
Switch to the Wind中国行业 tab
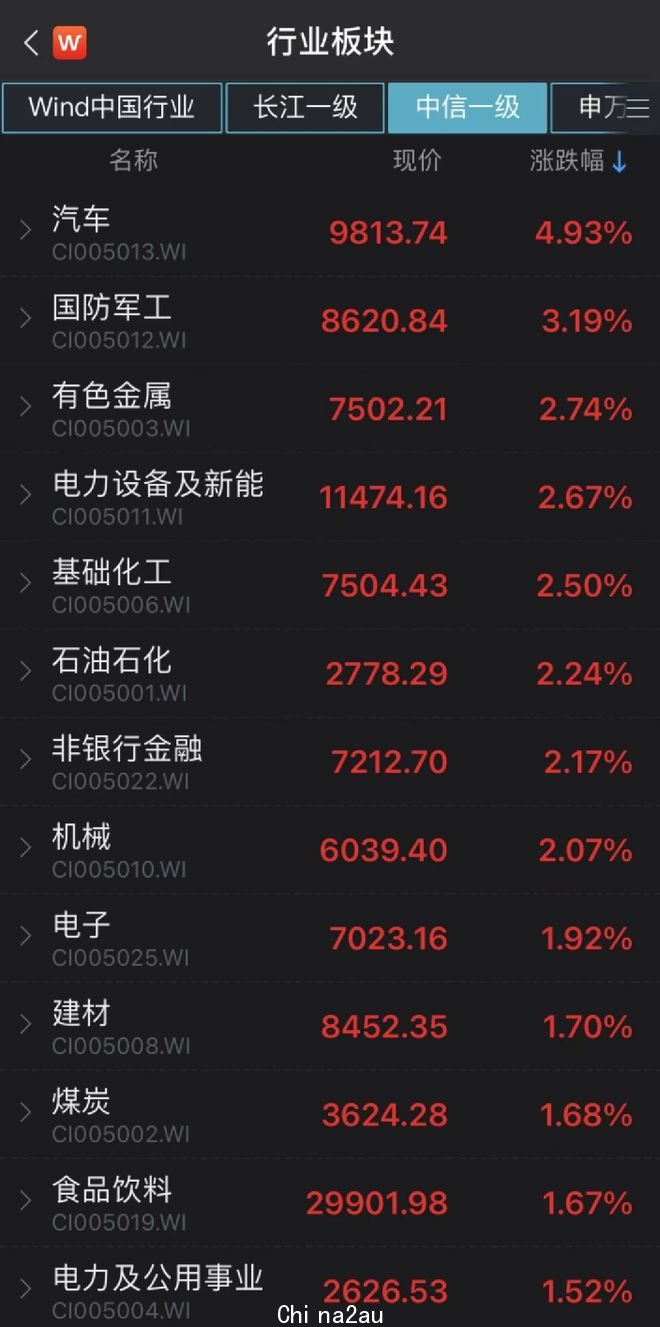[112, 107]
